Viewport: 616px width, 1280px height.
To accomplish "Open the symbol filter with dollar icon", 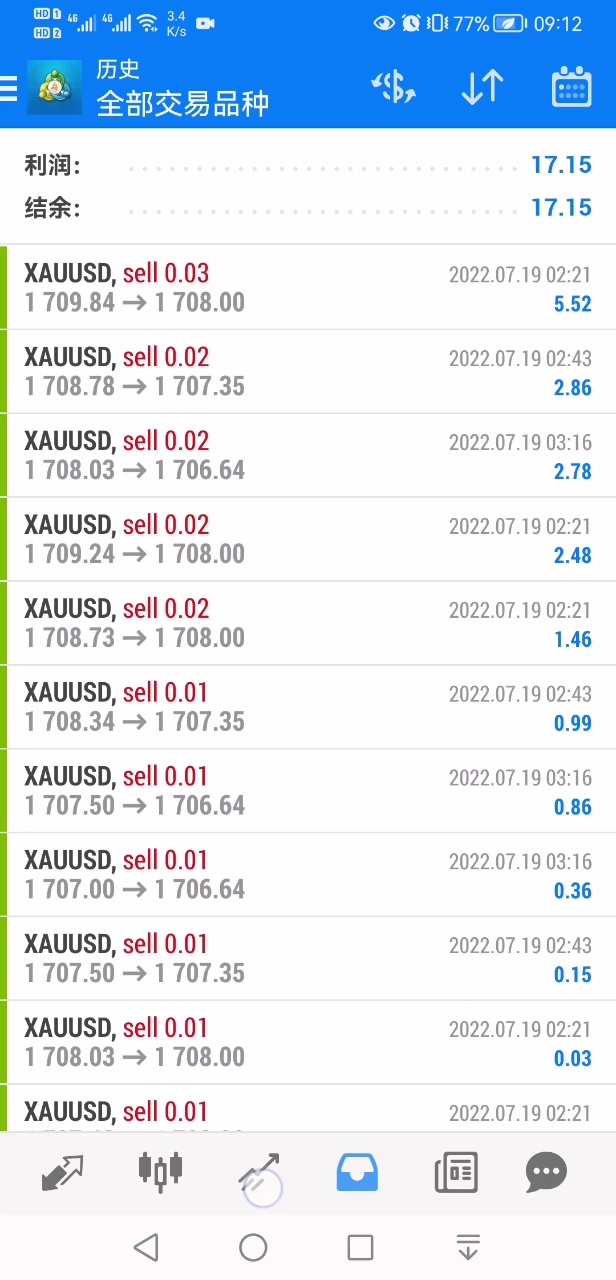I will [393, 88].
